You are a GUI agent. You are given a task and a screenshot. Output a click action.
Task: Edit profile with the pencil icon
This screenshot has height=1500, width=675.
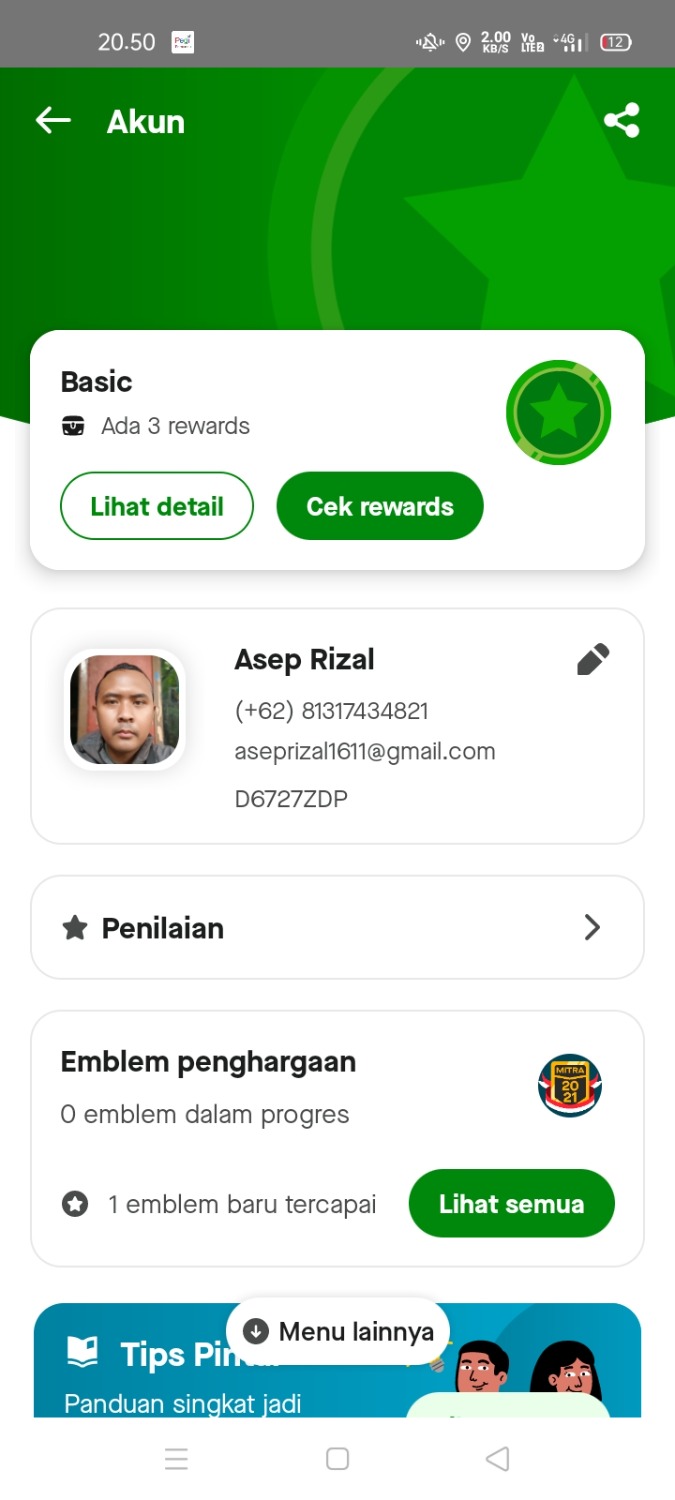tap(593, 660)
